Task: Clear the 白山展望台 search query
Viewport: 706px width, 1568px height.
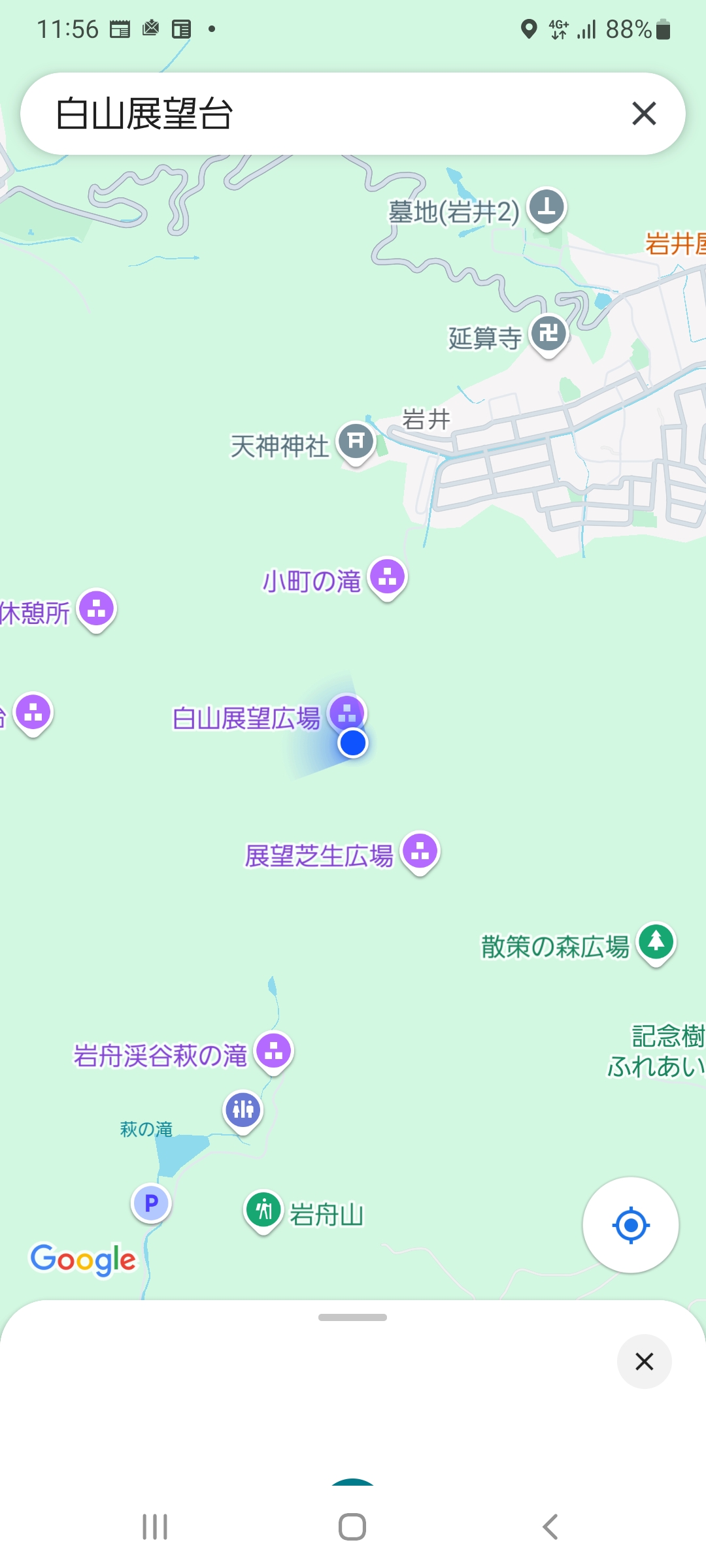Action: (x=644, y=114)
